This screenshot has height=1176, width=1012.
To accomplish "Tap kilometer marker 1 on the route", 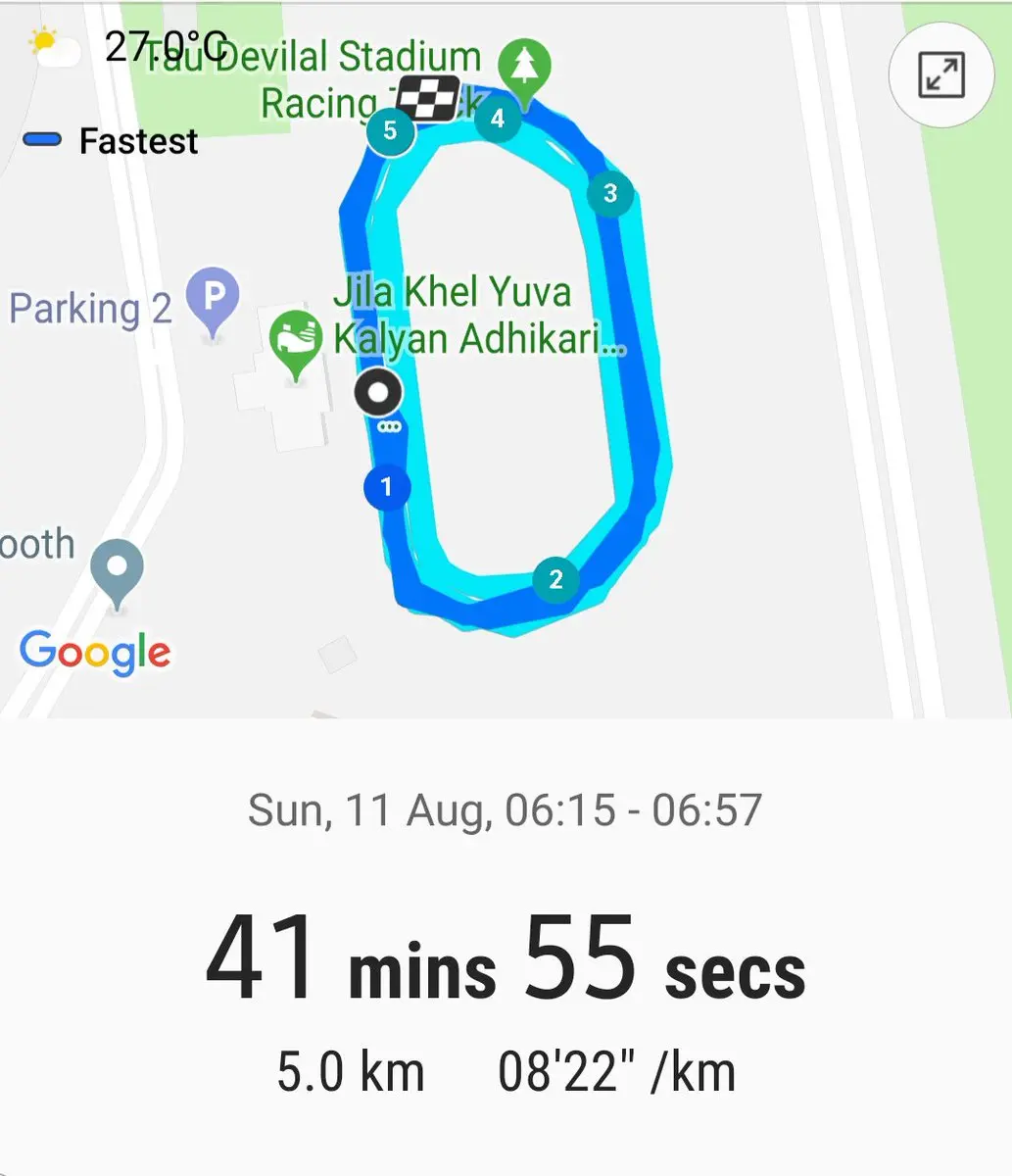I will (x=386, y=487).
